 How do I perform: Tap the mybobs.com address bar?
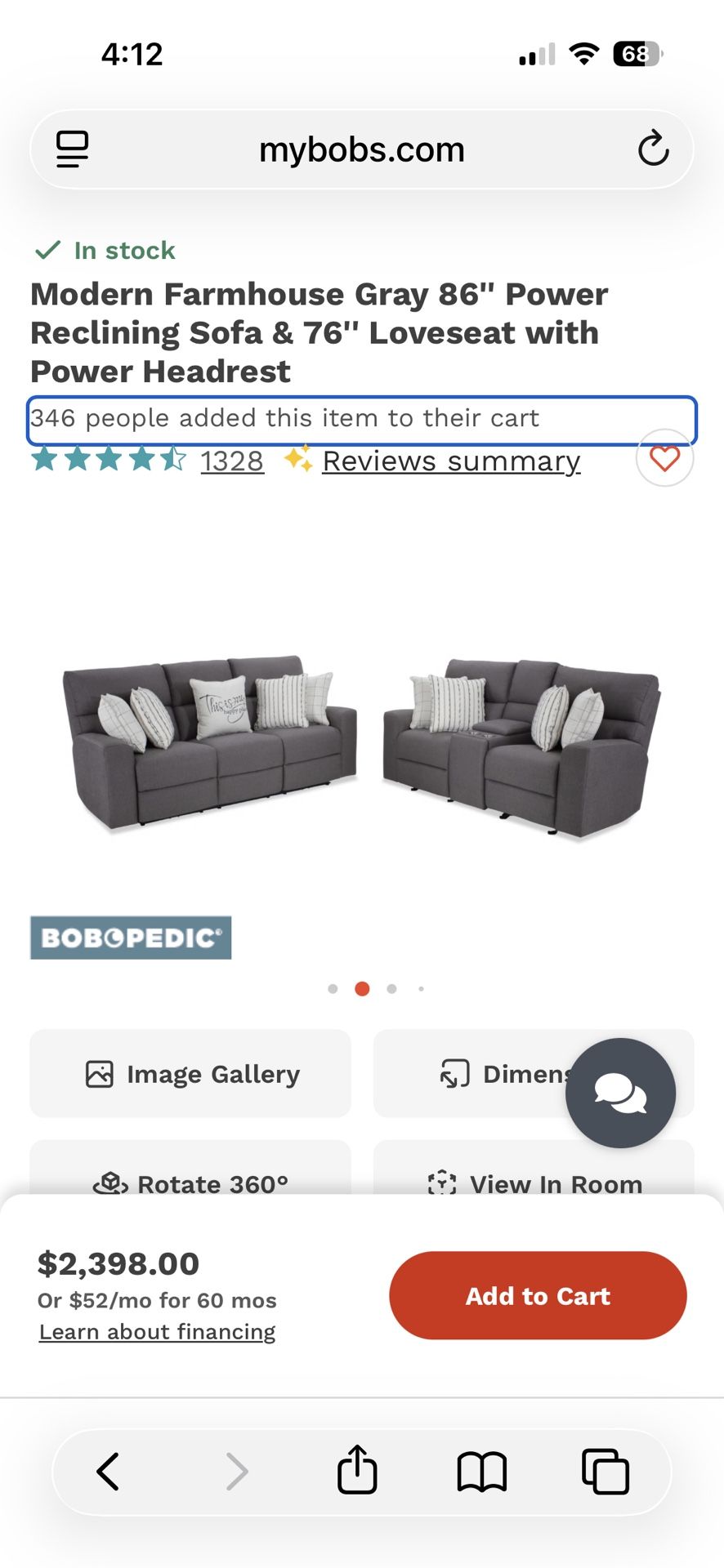pos(362,150)
